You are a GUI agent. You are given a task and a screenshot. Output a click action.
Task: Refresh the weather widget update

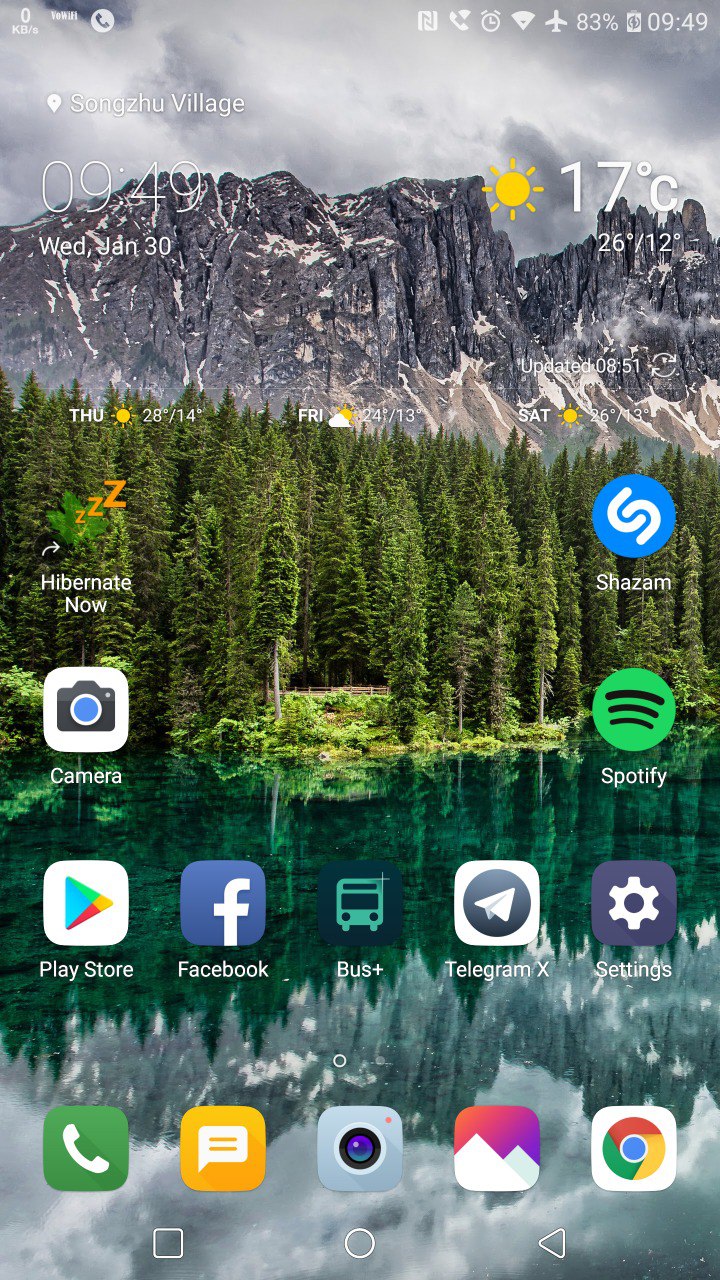click(x=664, y=366)
